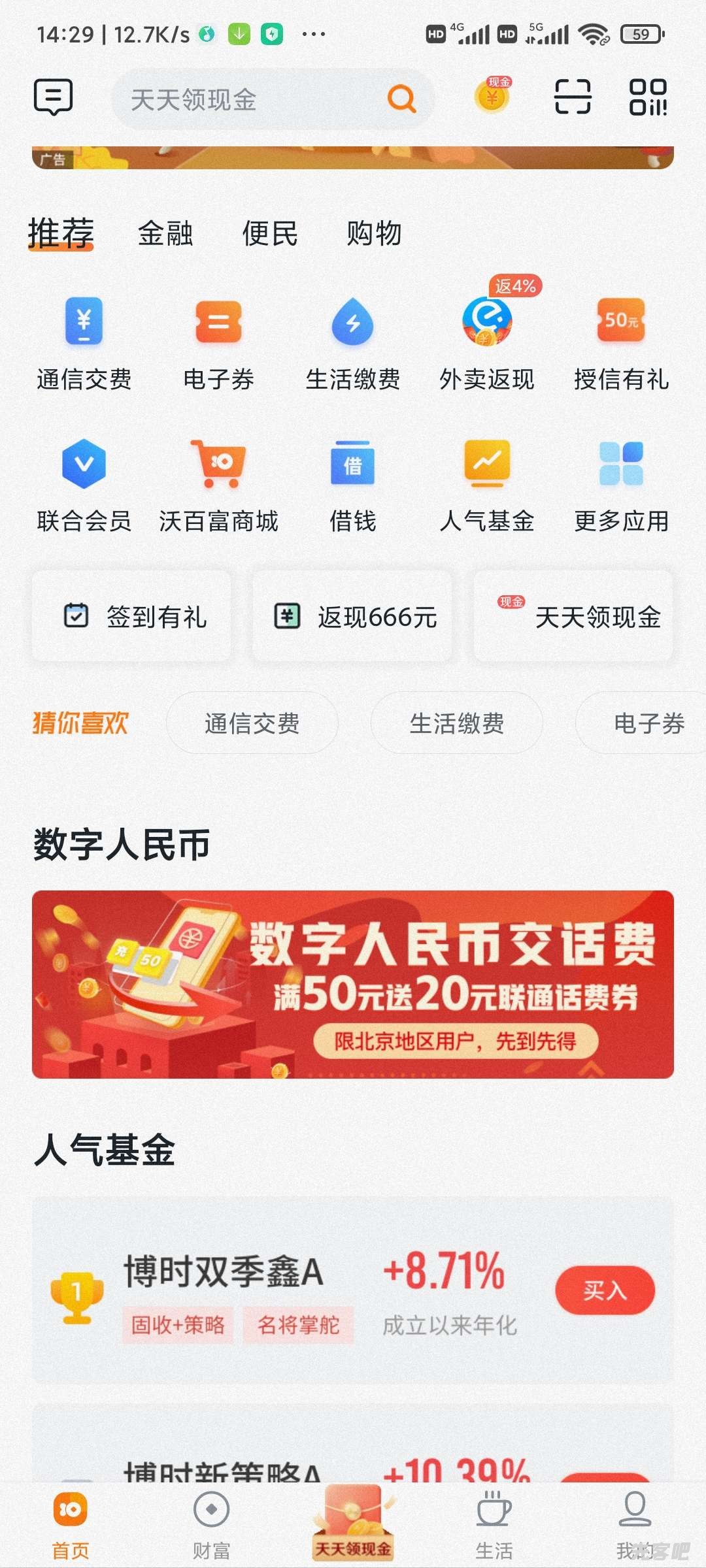This screenshot has width=706, height=1568.
Task: Open 沃百富商城
Action: click(x=218, y=485)
